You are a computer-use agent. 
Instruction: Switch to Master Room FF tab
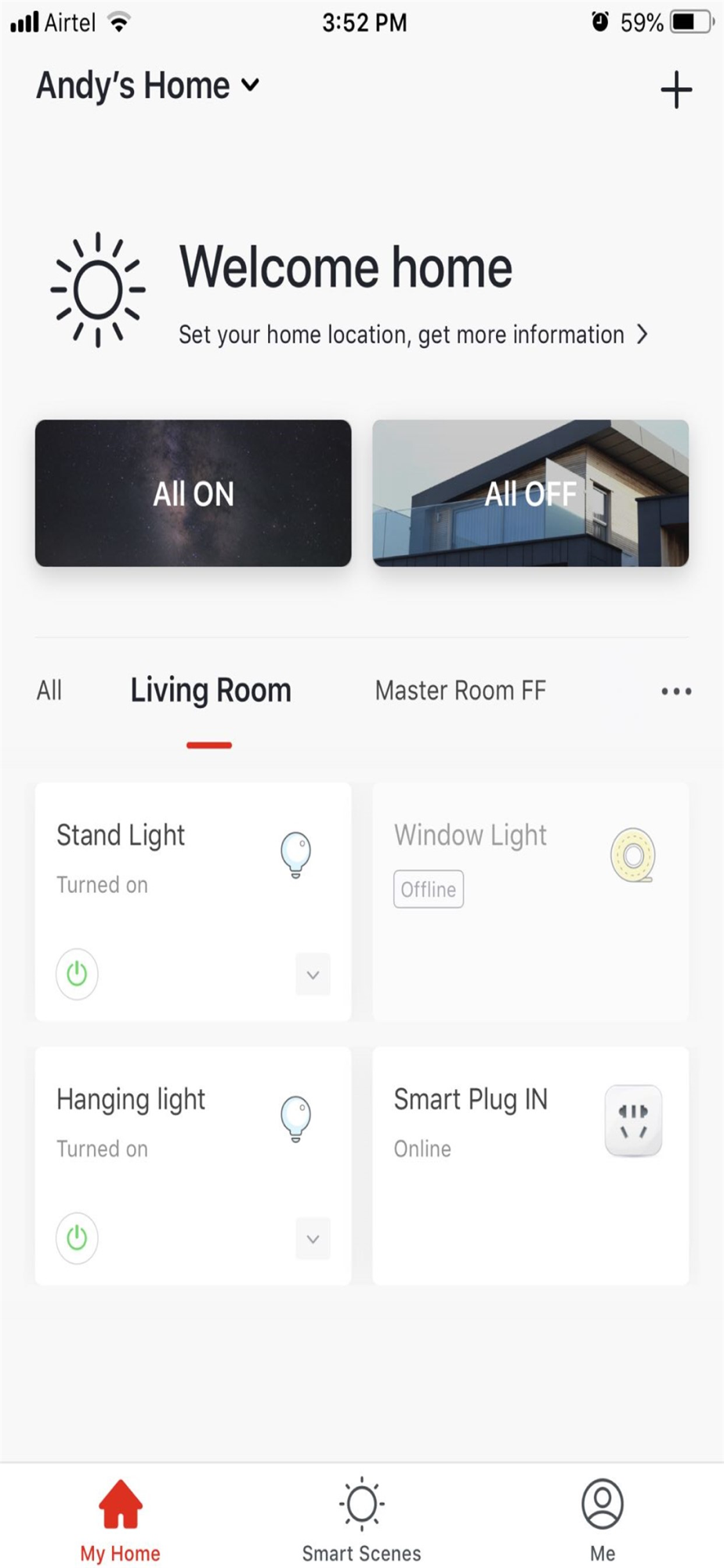coord(460,691)
